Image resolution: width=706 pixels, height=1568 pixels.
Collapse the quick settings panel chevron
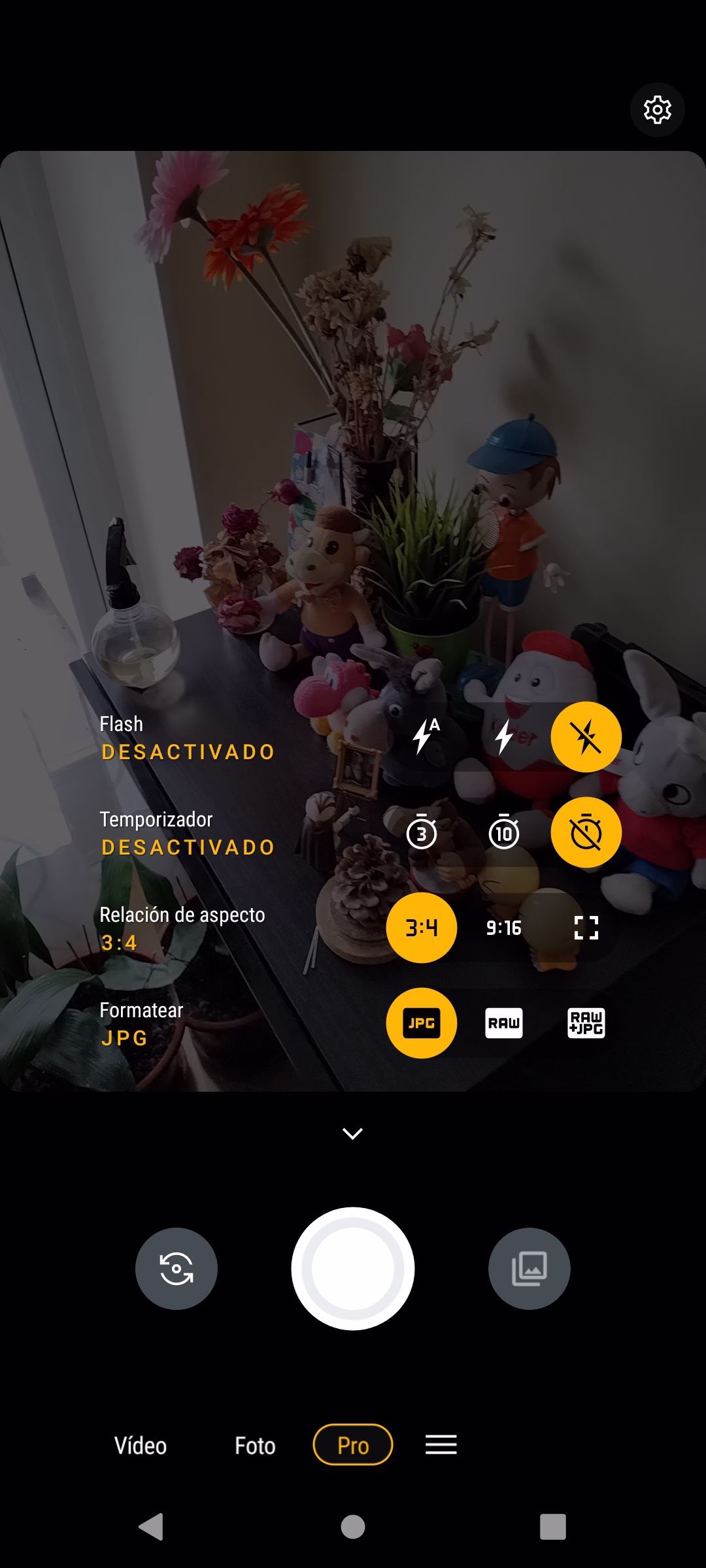pyautogui.click(x=353, y=1134)
